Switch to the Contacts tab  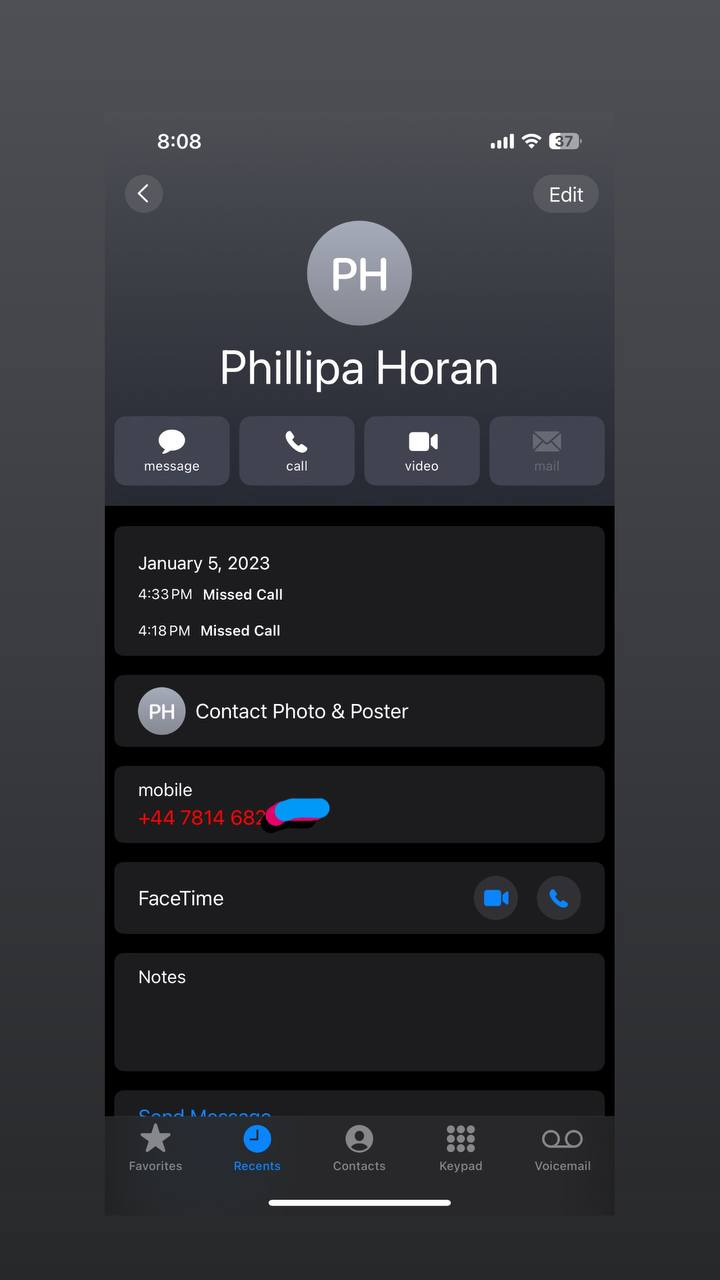click(359, 1147)
